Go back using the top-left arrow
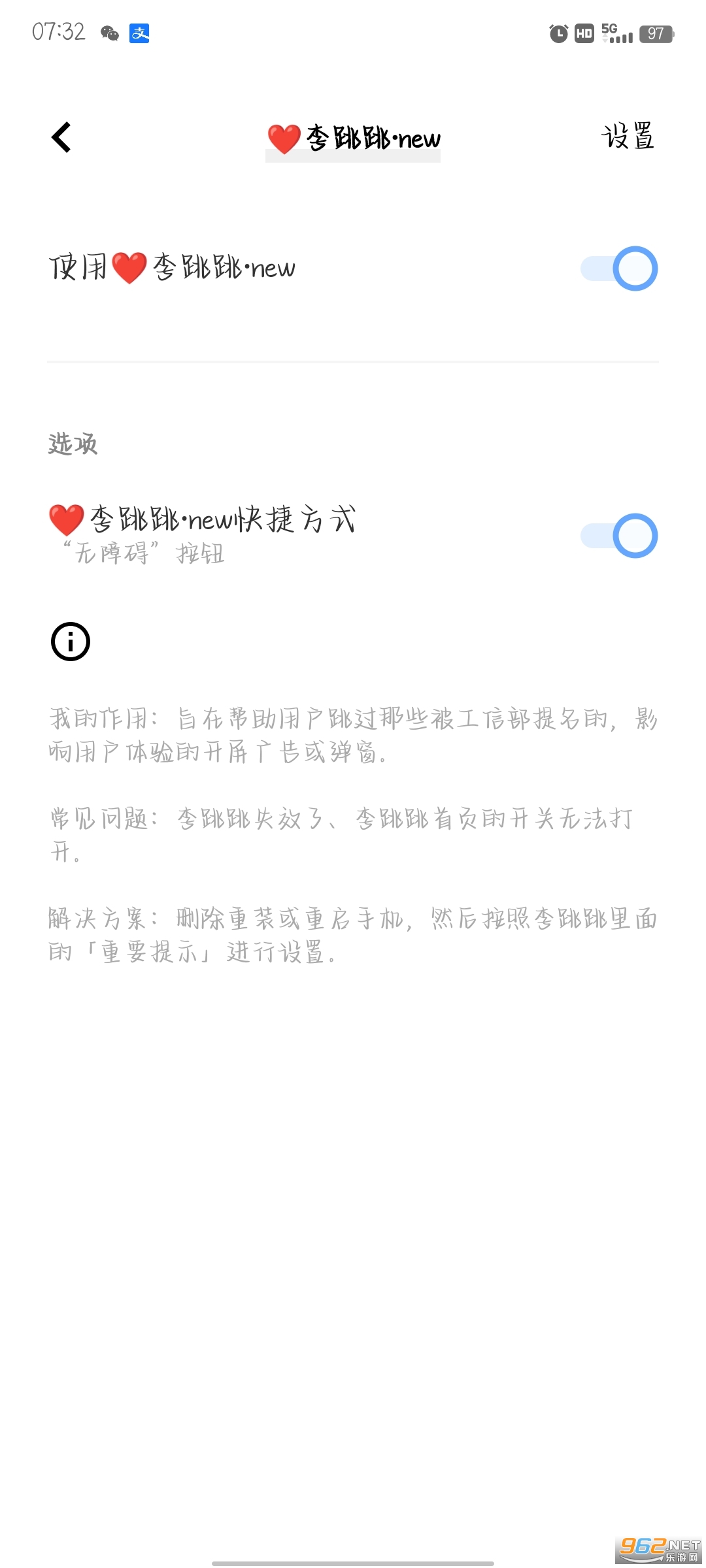The height and width of the screenshot is (1568, 706). 61,137
